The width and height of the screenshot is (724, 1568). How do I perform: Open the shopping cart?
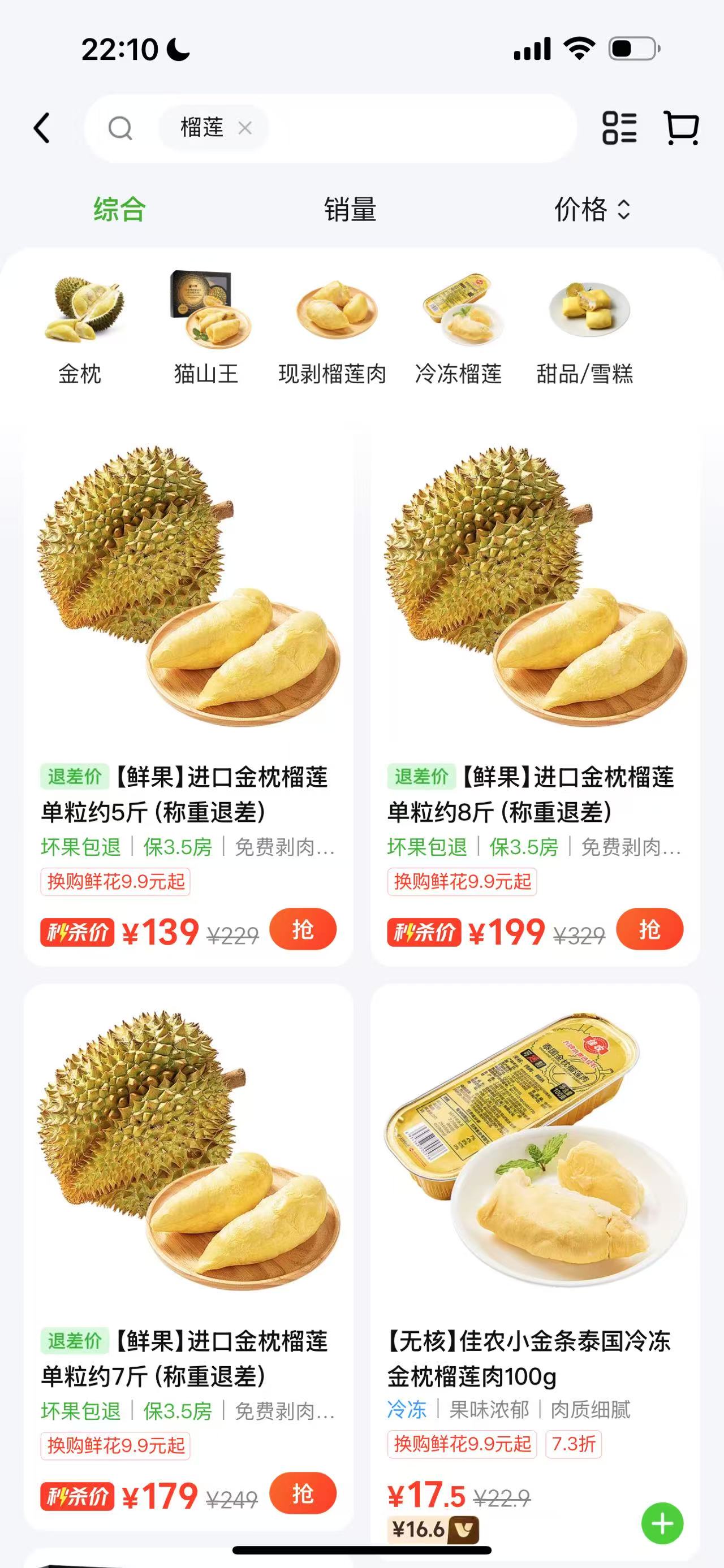coord(681,128)
